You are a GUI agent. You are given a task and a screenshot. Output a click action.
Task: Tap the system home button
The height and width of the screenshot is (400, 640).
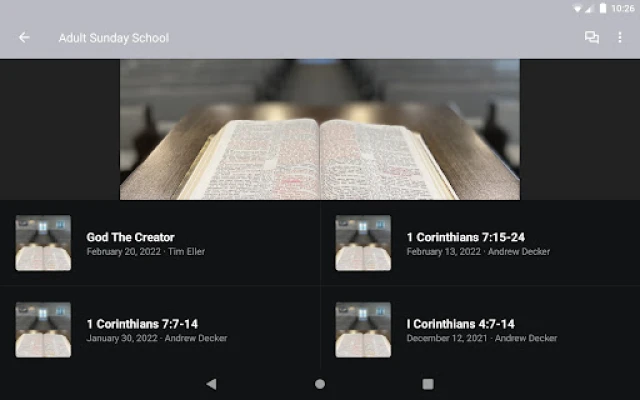coord(320,384)
